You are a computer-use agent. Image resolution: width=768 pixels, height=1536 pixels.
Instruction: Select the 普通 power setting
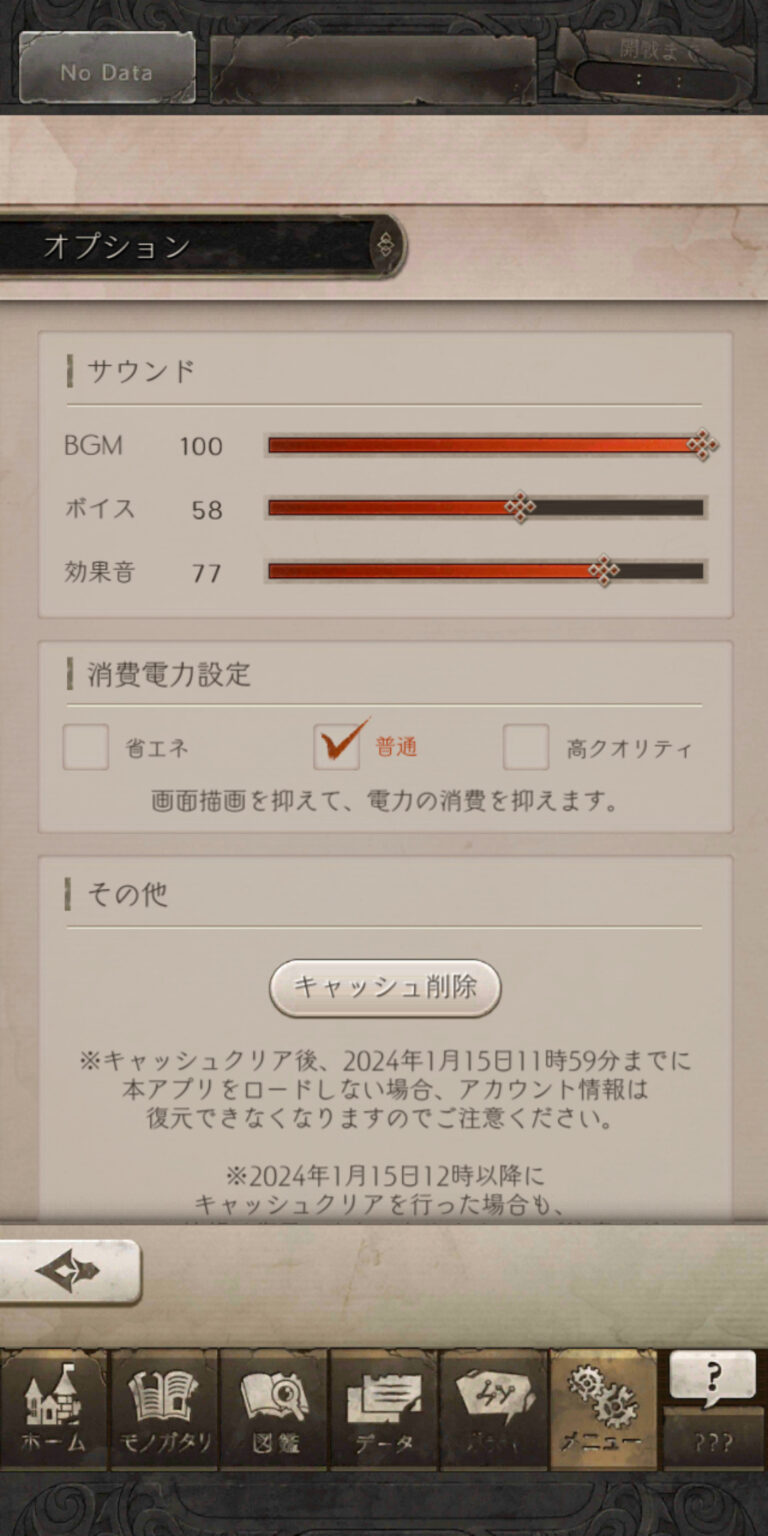coord(337,747)
